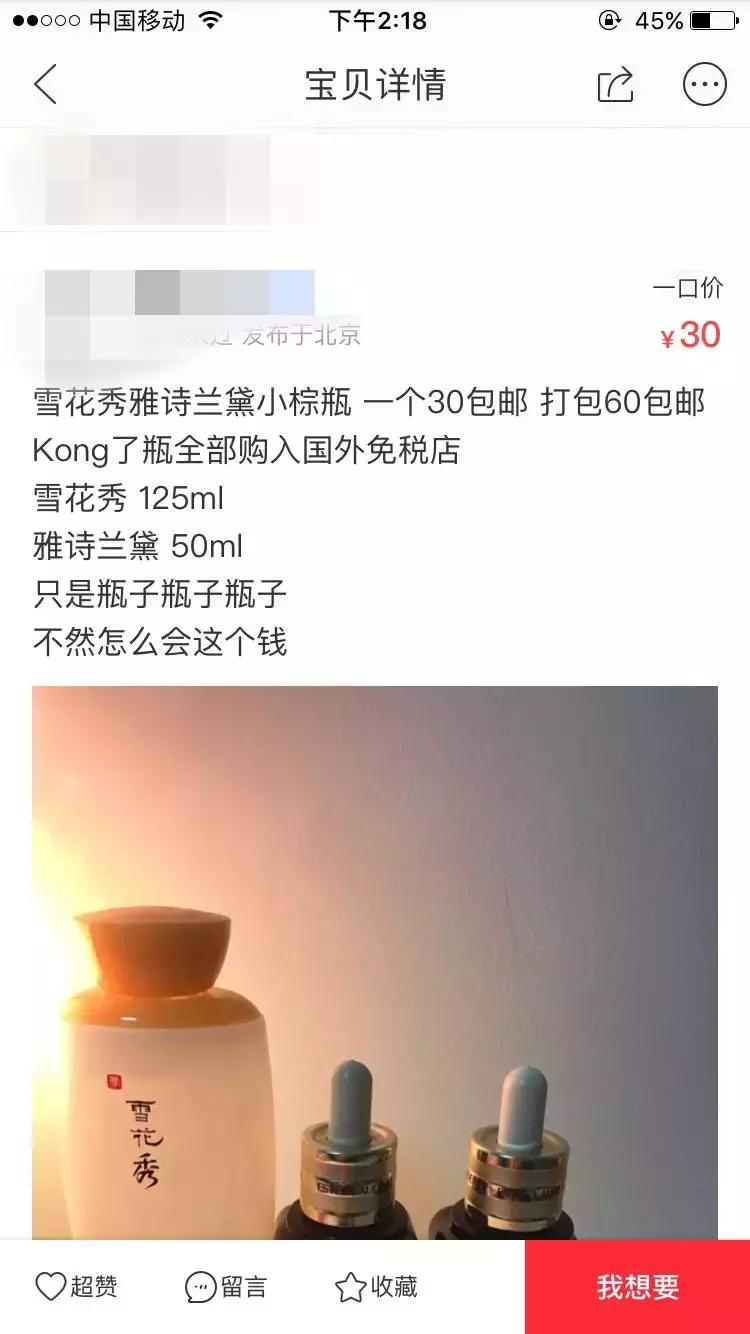
Task: Open the more options ellipsis menu
Action: click(706, 86)
